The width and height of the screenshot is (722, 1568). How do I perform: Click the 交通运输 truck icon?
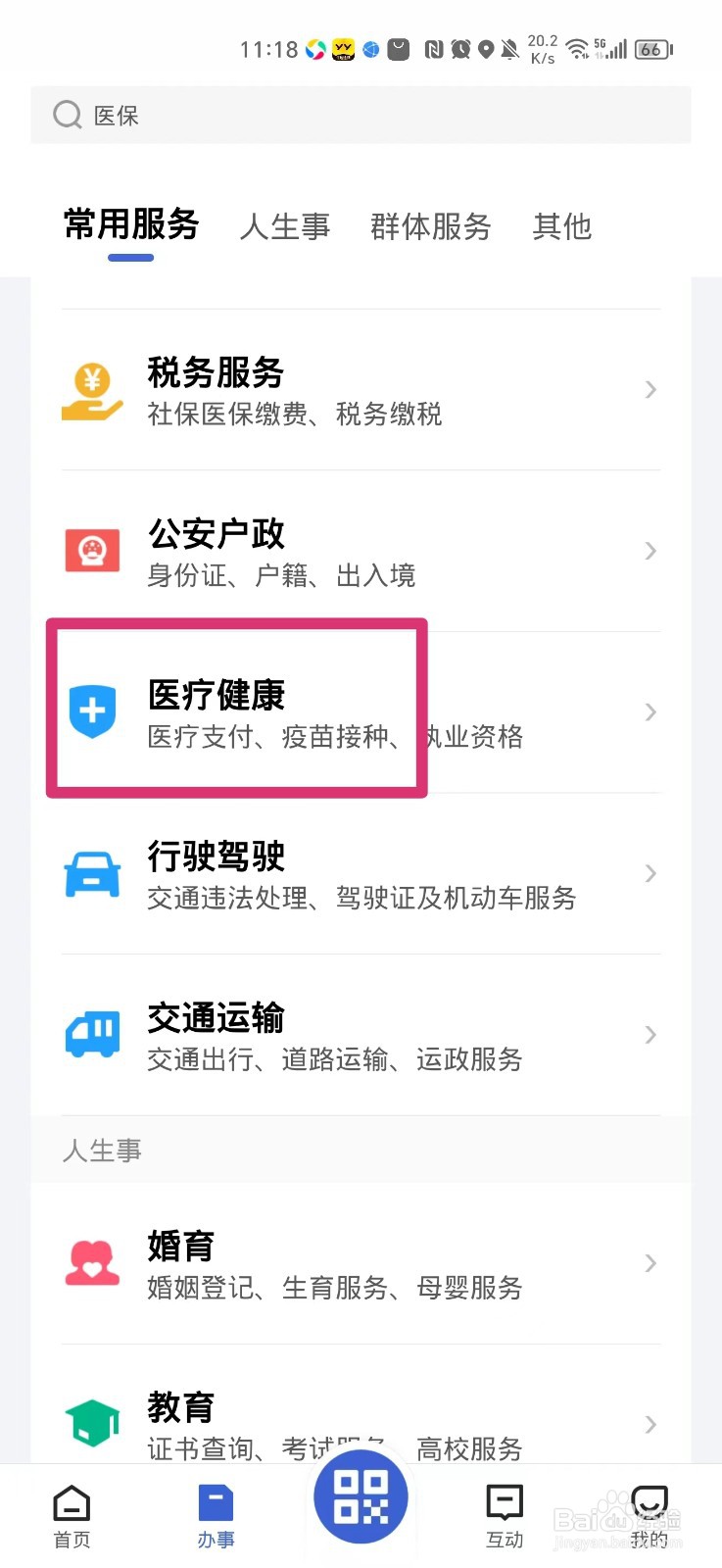(x=91, y=1035)
